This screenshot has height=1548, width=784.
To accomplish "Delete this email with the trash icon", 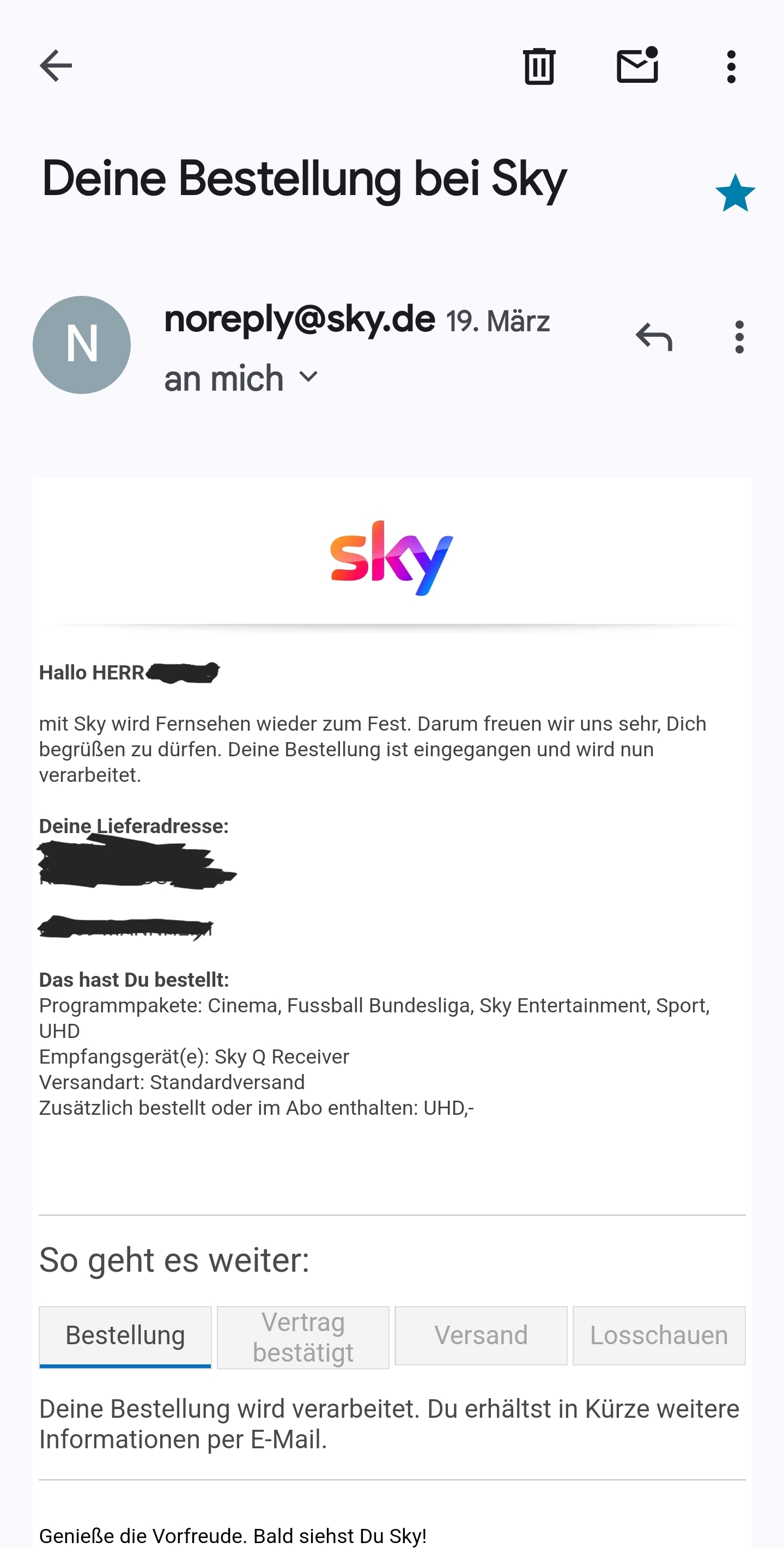I will tap(539, 66).
